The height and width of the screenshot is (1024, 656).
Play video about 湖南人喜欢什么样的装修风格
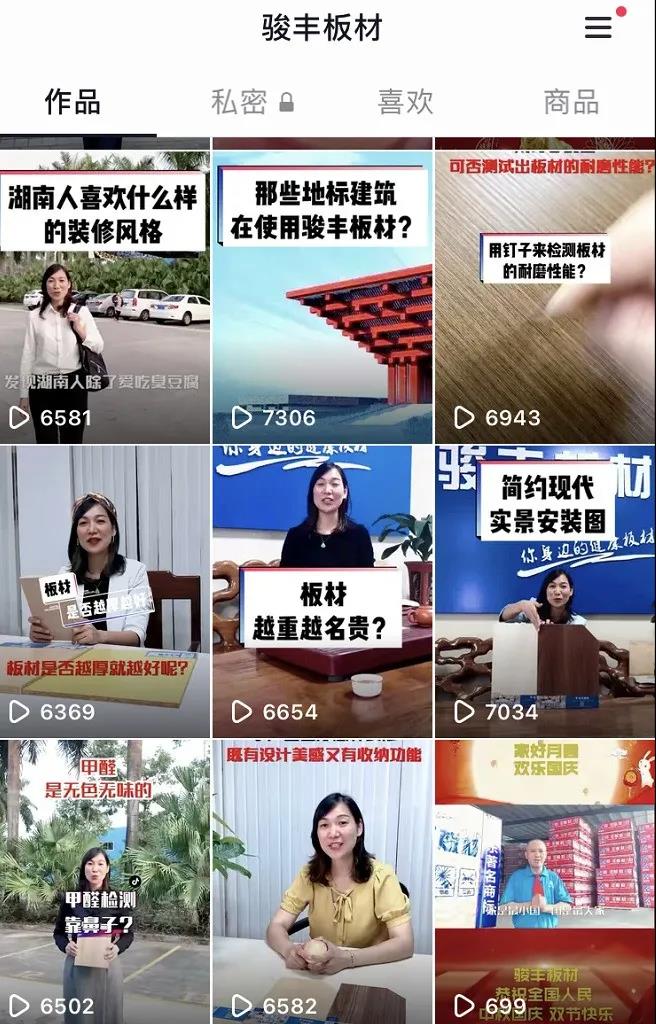click(104, 295)
